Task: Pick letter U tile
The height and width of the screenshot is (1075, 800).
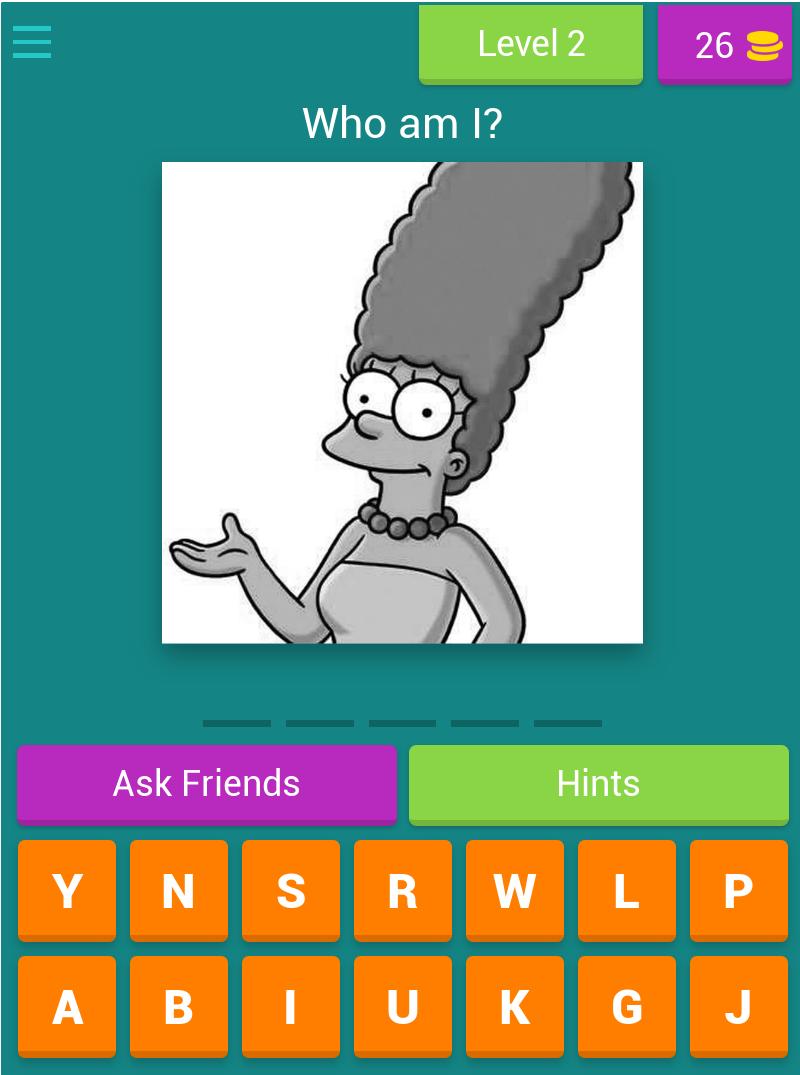Action: pos(403,1006)
